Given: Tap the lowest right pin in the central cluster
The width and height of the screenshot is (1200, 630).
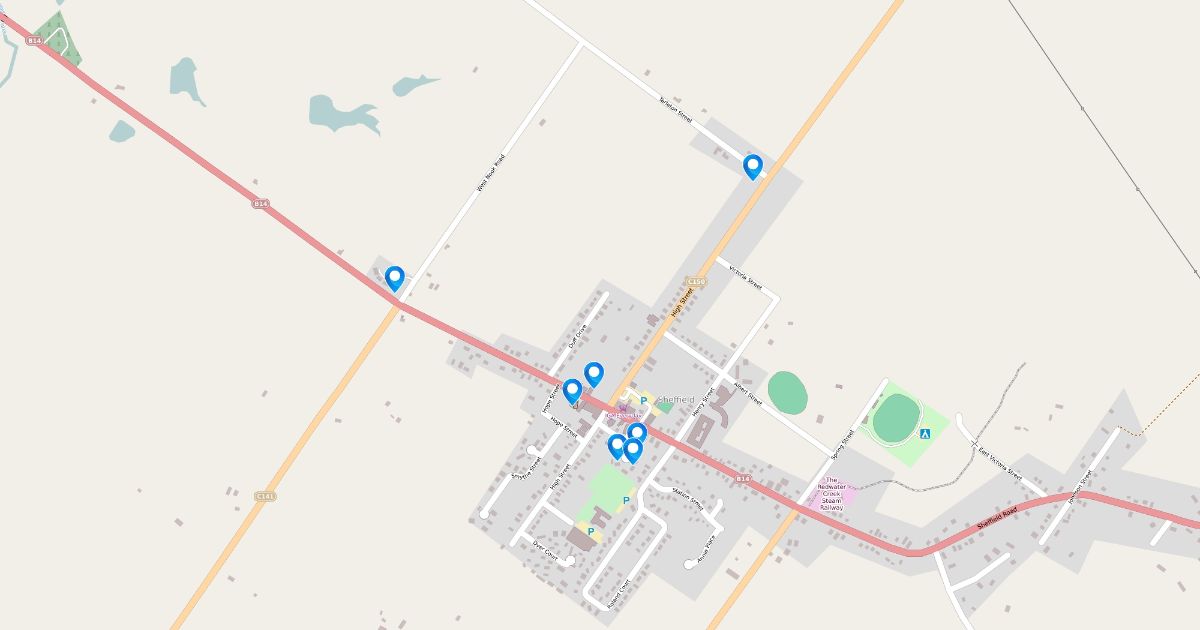Looking at the screenshot, I should click(632, 450).
